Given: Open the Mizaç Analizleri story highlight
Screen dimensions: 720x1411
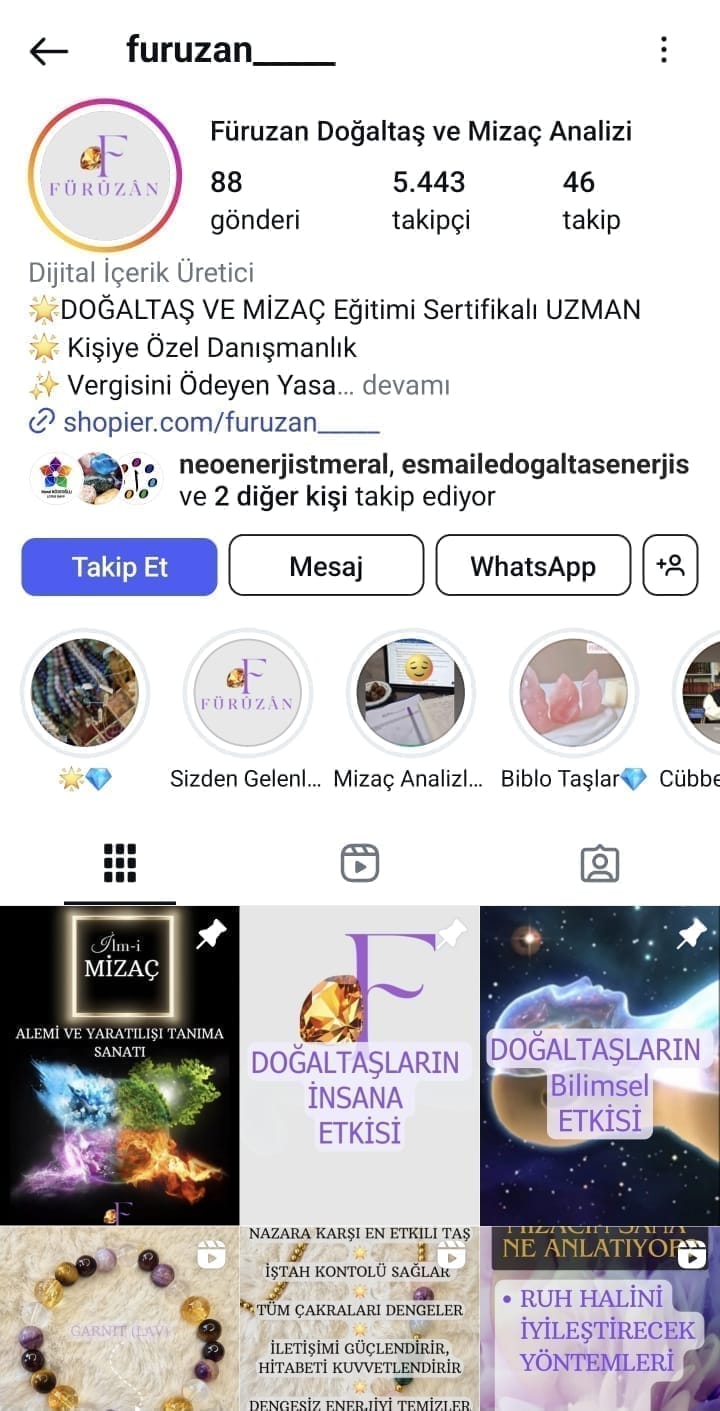Looking at the screenshot, I should [x=410, y=692].
